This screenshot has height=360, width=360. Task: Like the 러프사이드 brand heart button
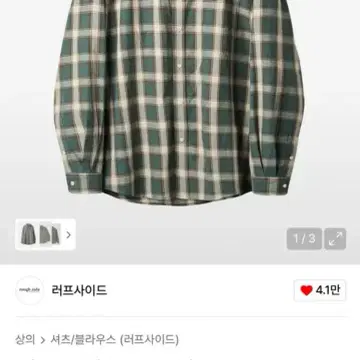(x=320, y=291)
